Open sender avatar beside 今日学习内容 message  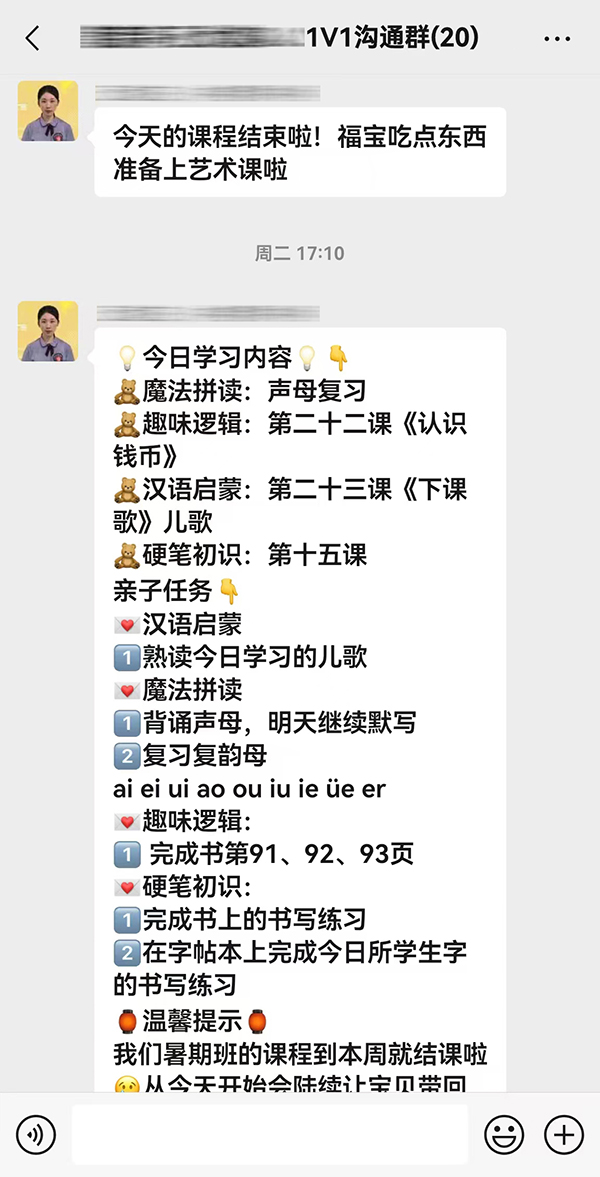pos(48,331)
